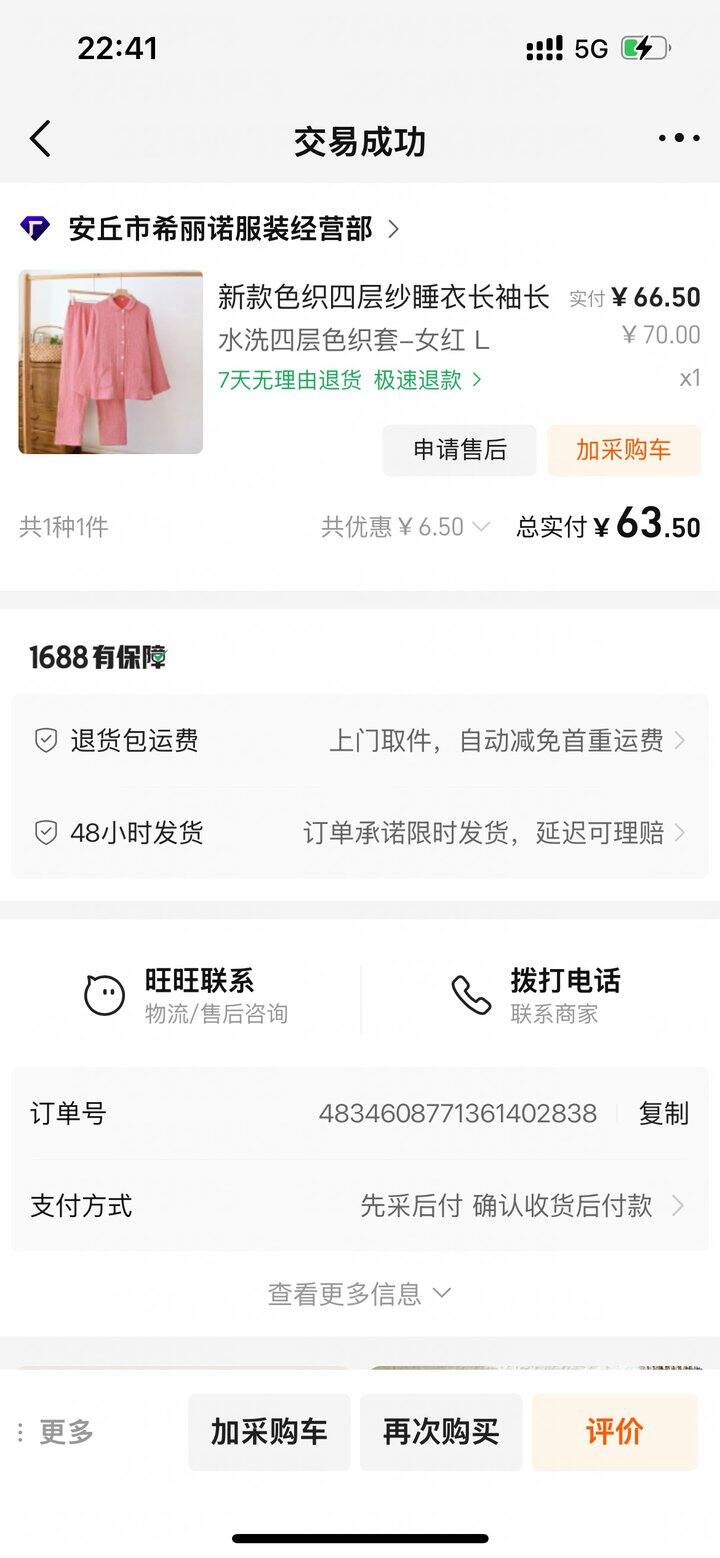Viewport: 720px width, 1558px height.
Task: Open the 48小时发货 guarantee row
Action: coord(359,833)
